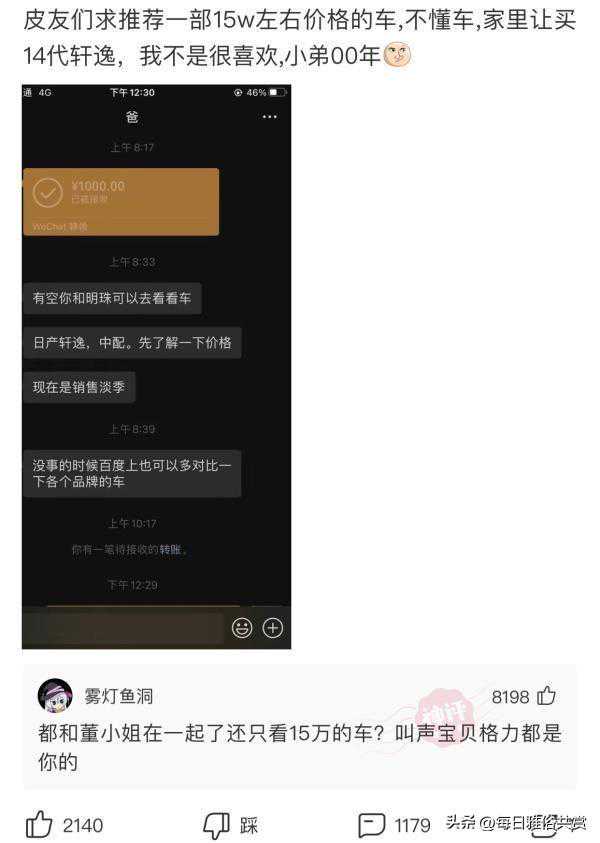The height and width of the screenshot is (843, 600).
Task: Like this post with 2140 likes
Action: click(x=39, y=824)
